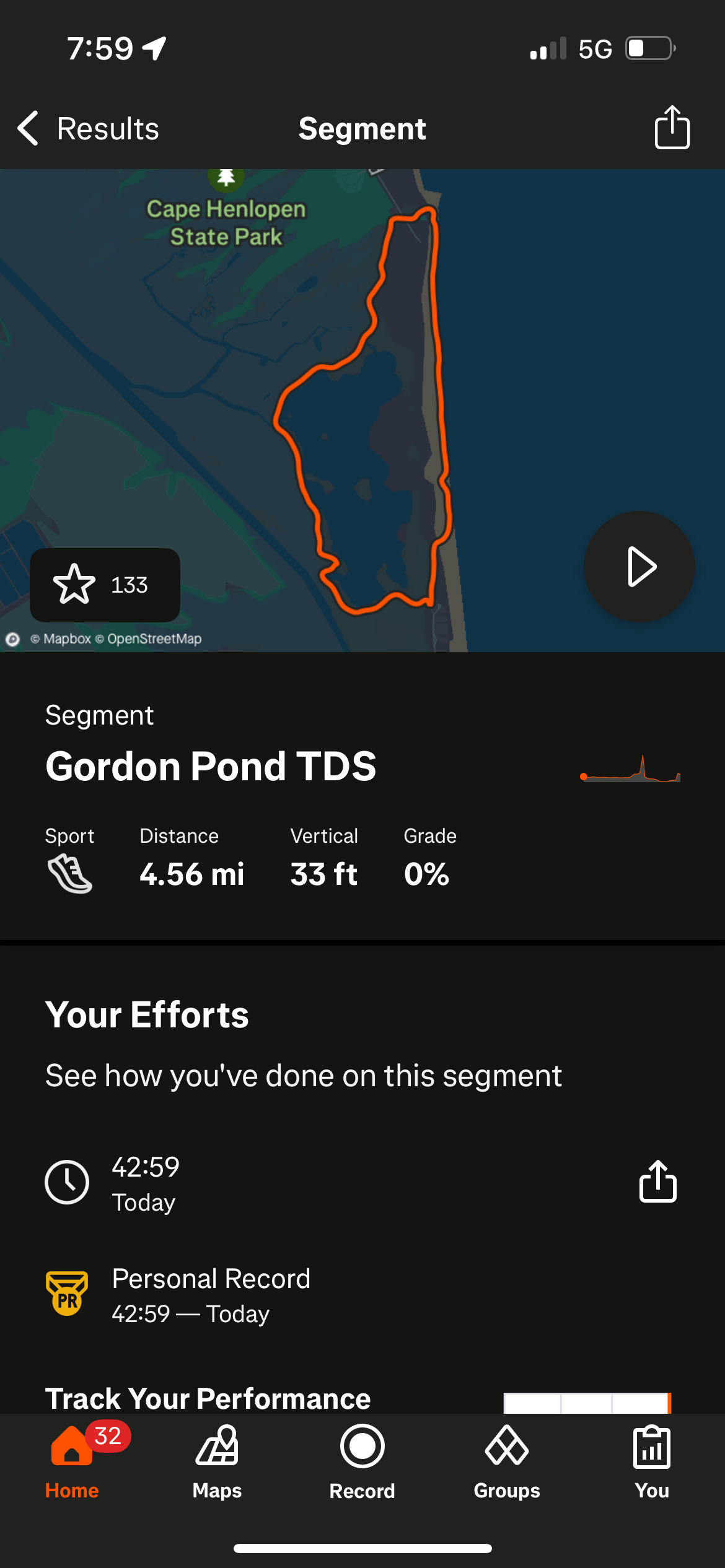Share this segment from the top bar
Viewport: 725px width, 1568px height.
672,128
